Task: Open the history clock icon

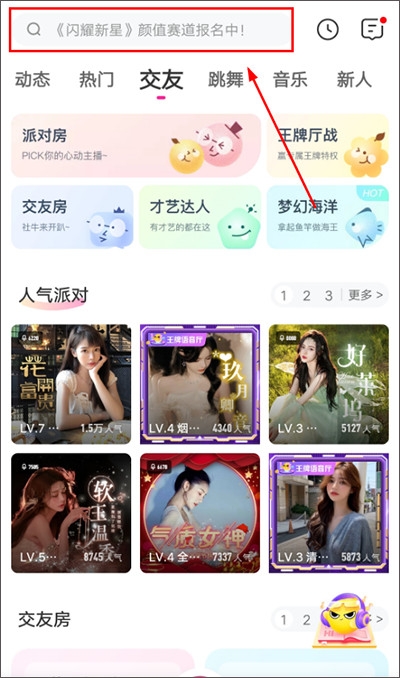Action: coord(327,29)
